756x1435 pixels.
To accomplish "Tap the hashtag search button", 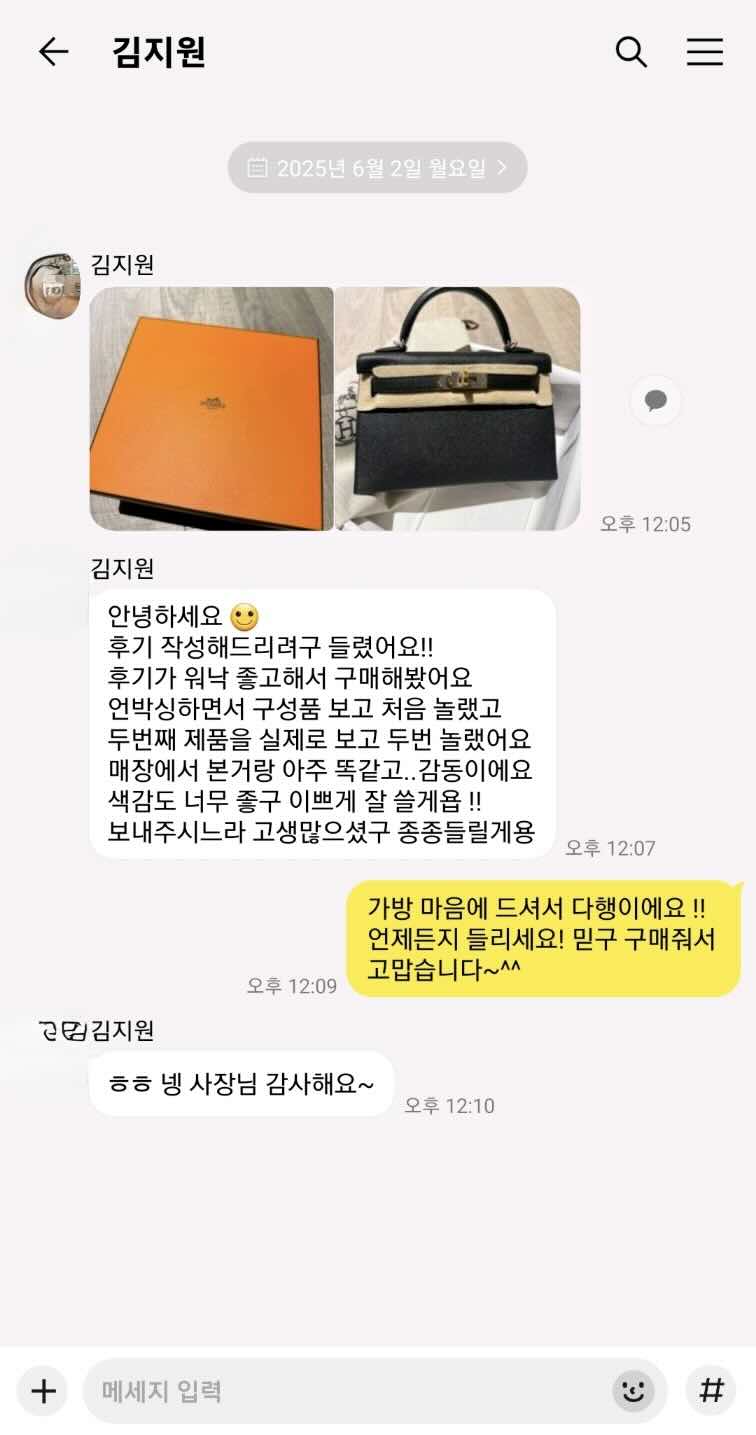I will [711, 1391].
